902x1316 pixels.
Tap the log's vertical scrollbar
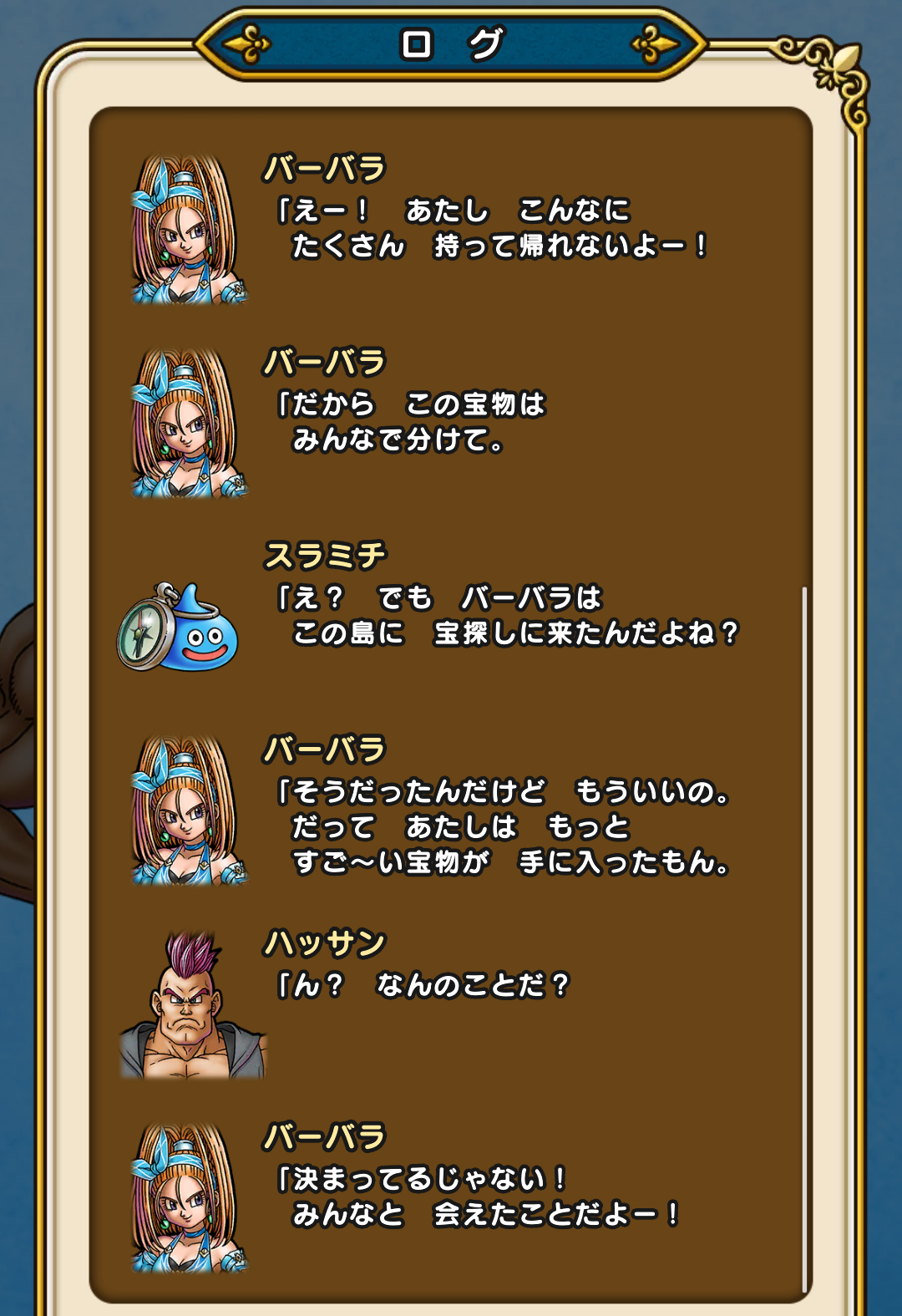point(804,936)
